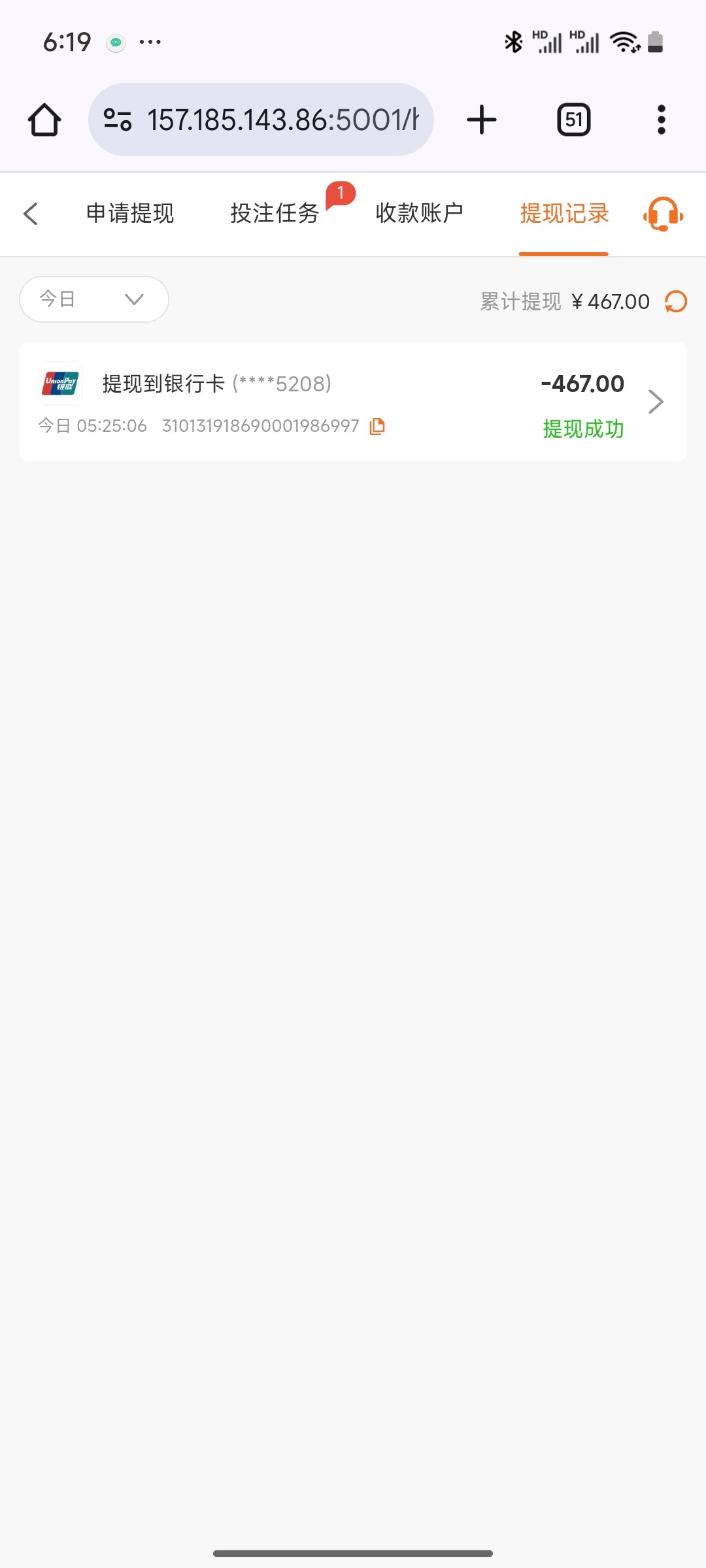Open the 提现到银行卡 (****5208) record
The width and height of the screenshot is (706, 1568).
coord(353,401)
